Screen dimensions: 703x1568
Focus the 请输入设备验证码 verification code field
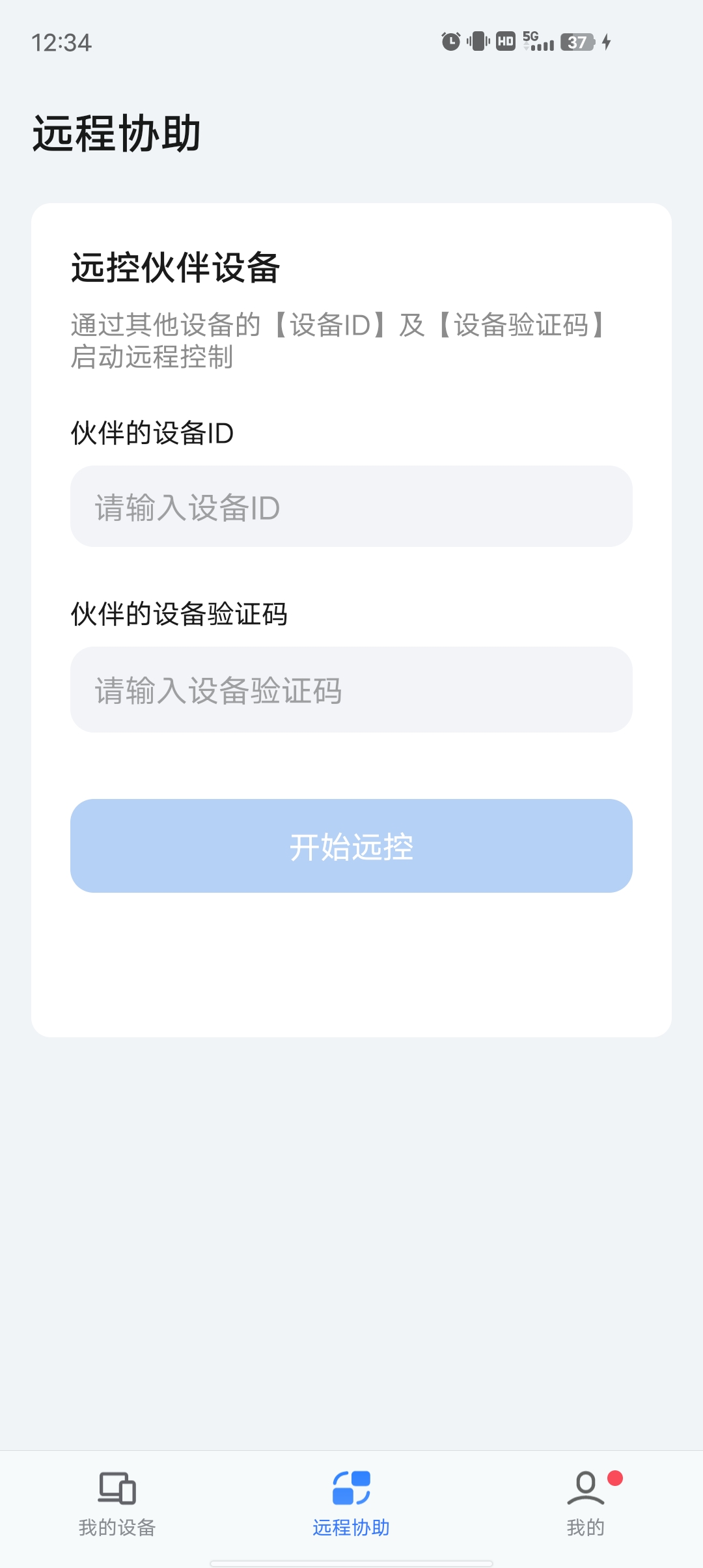coord(351,690)
